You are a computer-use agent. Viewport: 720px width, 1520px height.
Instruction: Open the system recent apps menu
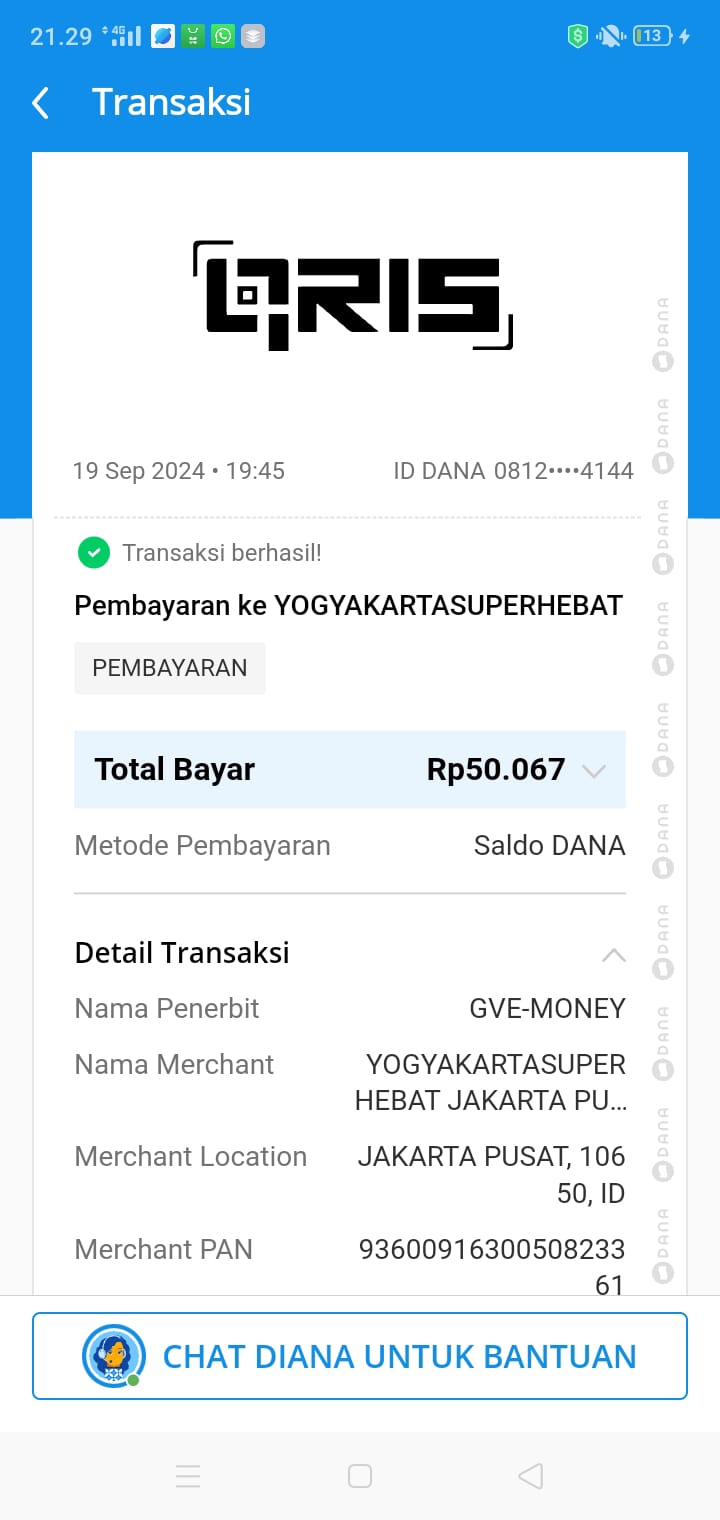[x=188, y=1476]
